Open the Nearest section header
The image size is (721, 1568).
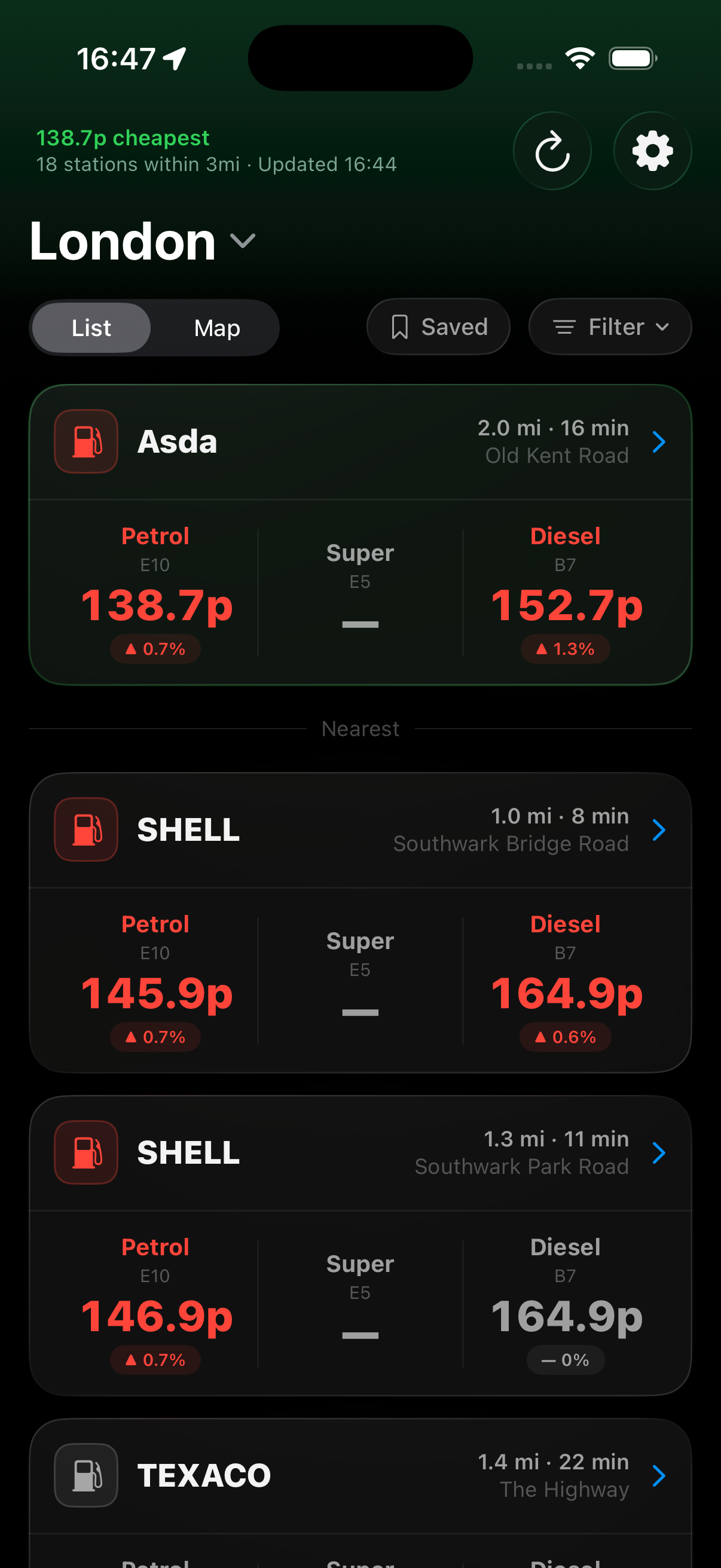360,728
